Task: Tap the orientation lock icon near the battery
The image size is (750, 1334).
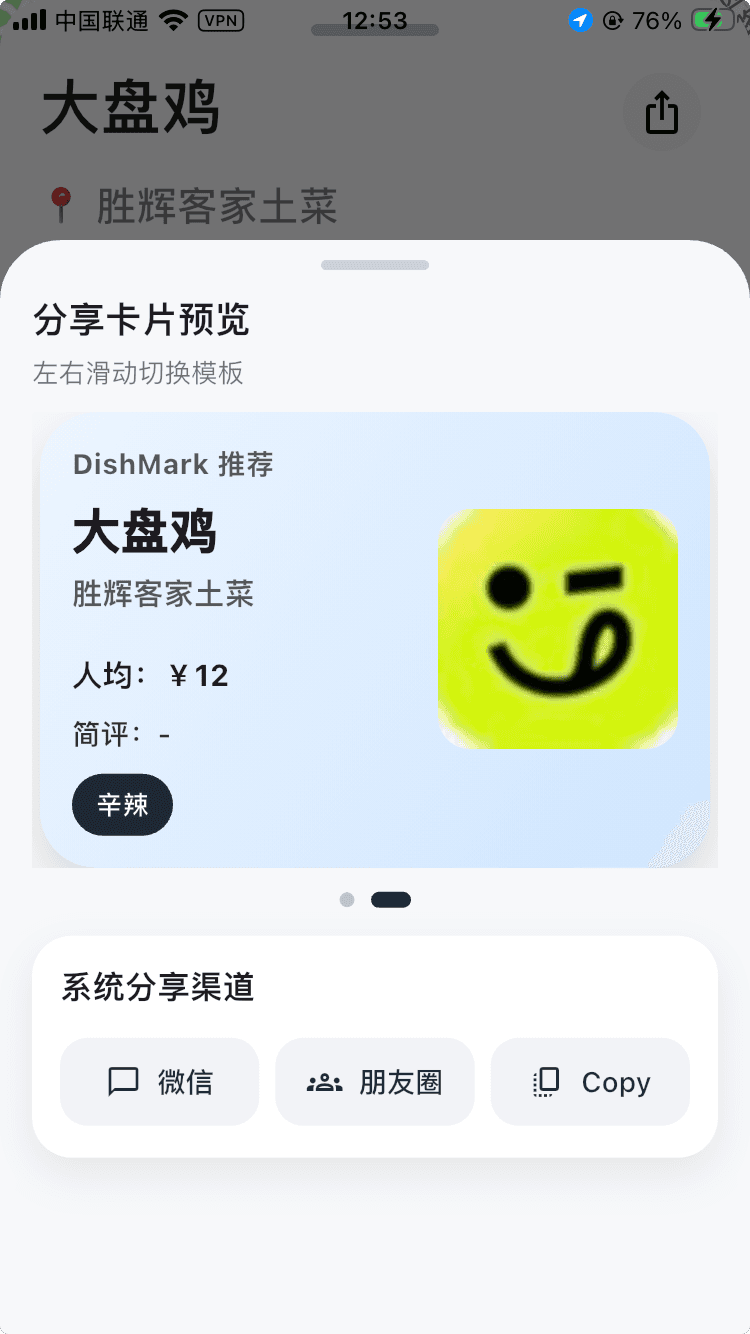Action: (613, 20)
